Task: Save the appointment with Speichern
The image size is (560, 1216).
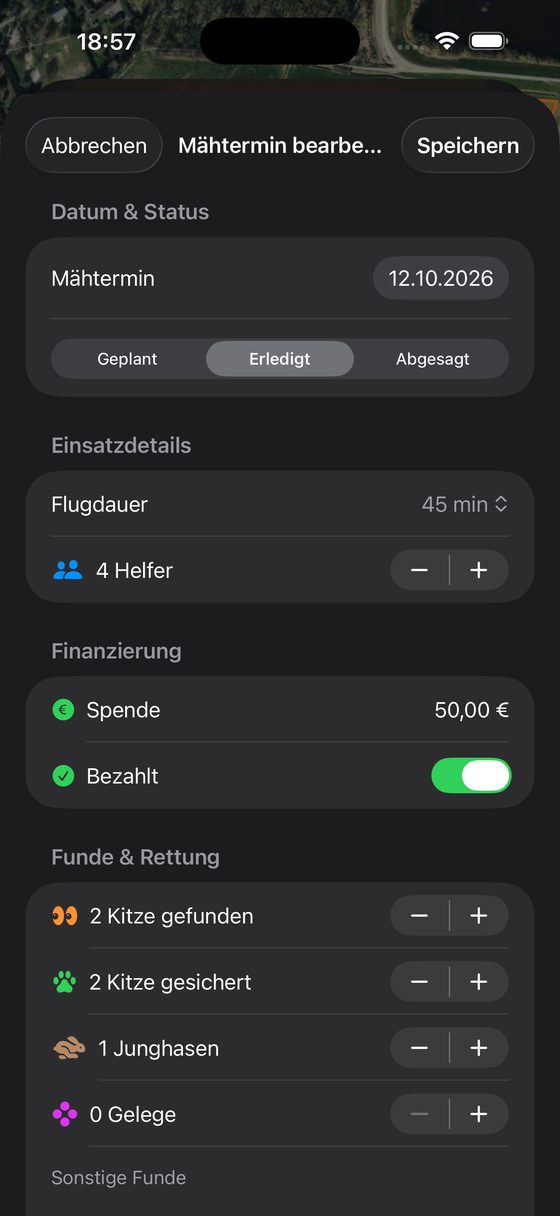Action: pyautogui.click(x=468, y=146)
